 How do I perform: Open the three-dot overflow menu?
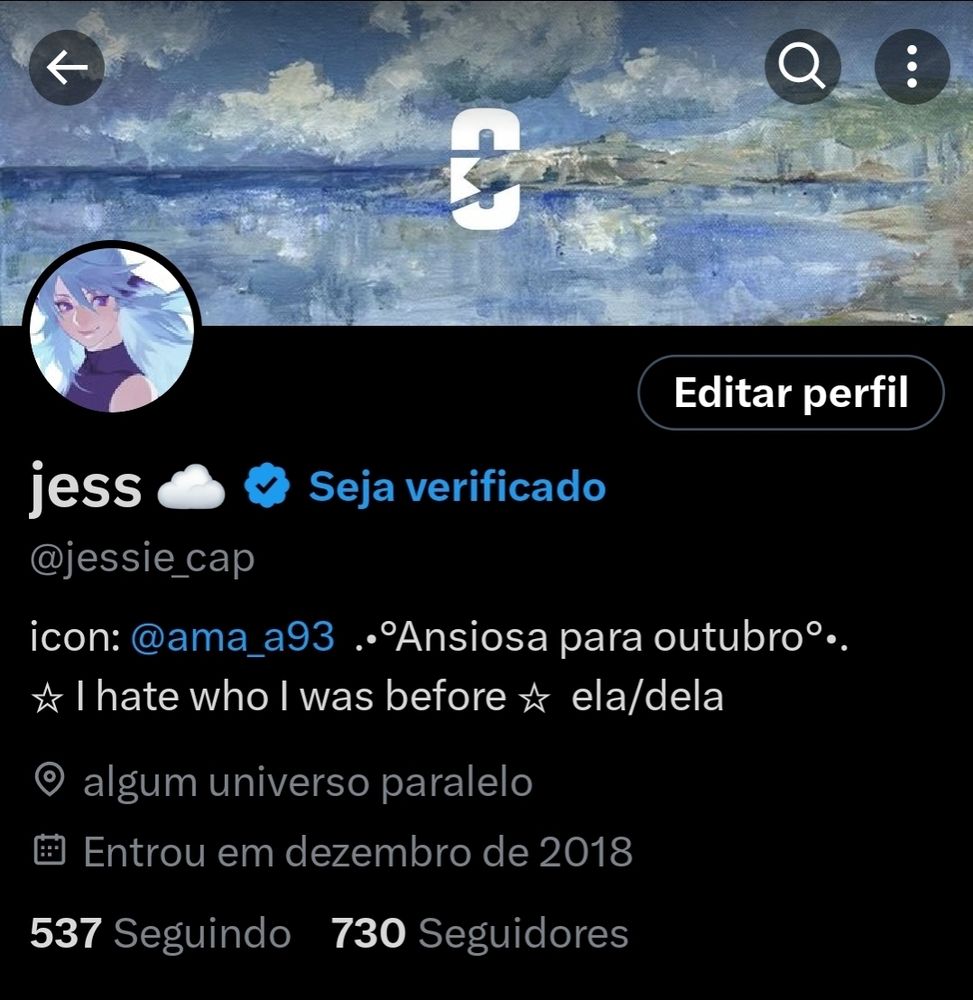click(x=911, y=67)
